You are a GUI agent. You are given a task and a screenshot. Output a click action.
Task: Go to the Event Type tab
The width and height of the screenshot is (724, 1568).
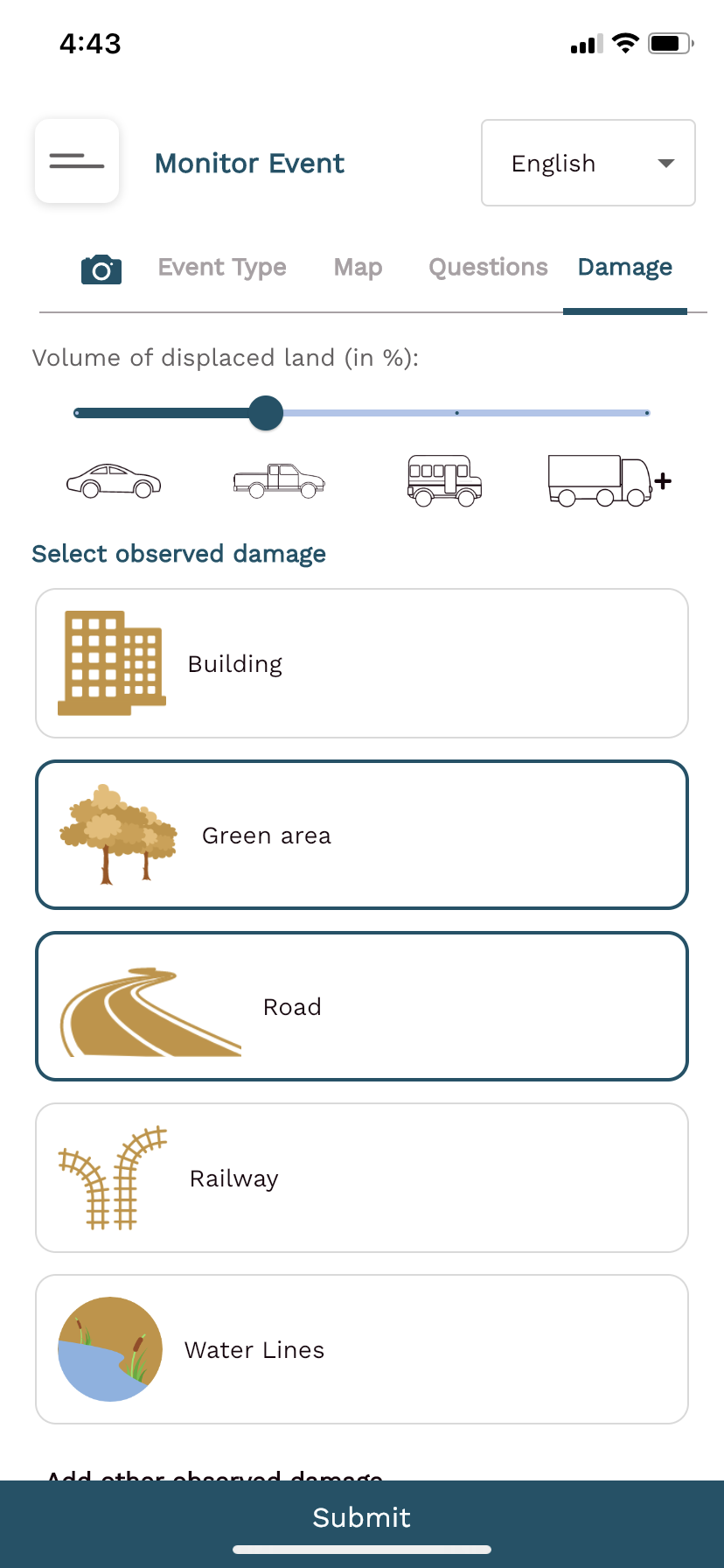222,268
